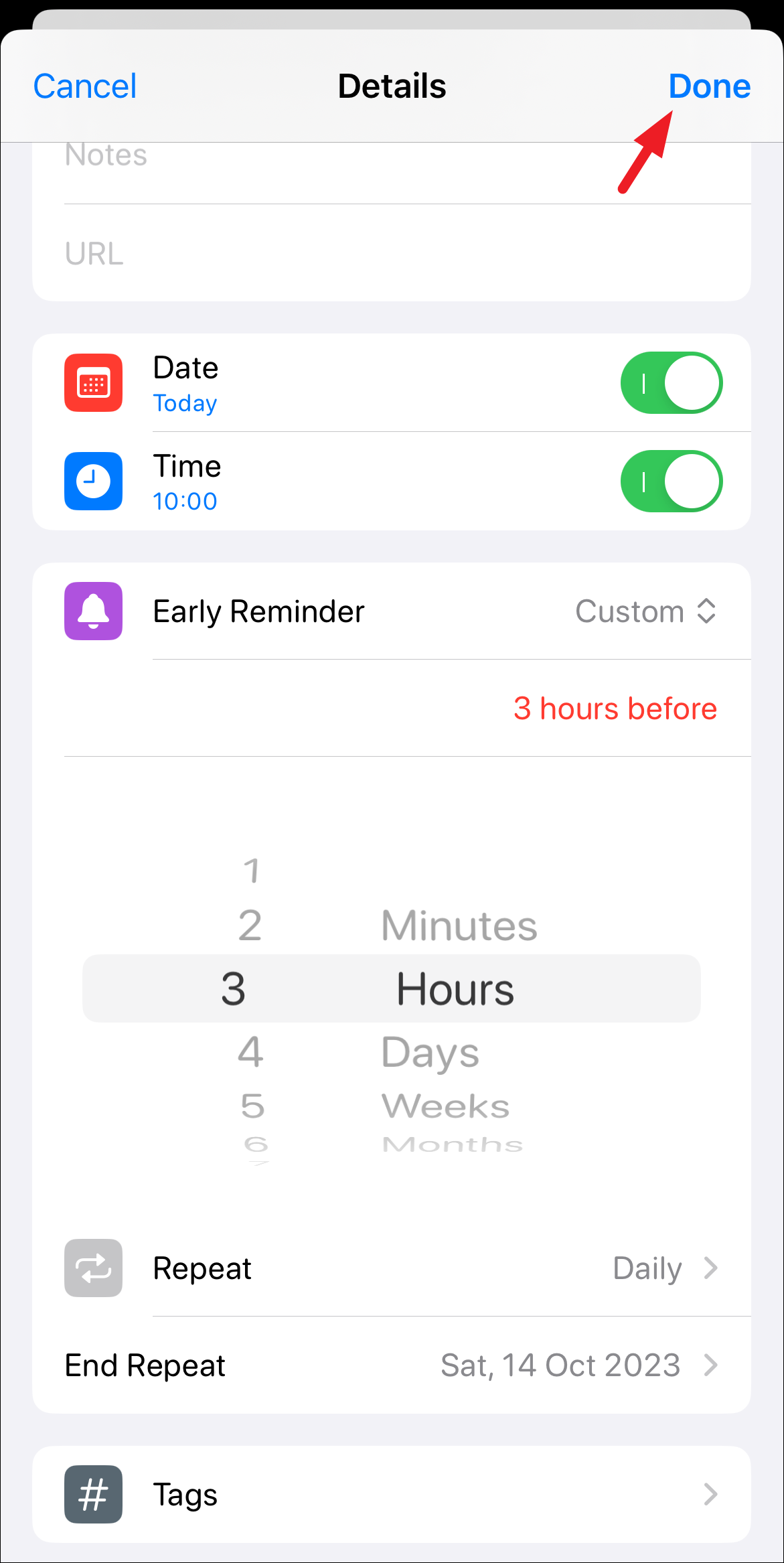This screenshot has width=784, height=1563.
Task: Tap the URL field
Action: (x=391, y=254)
